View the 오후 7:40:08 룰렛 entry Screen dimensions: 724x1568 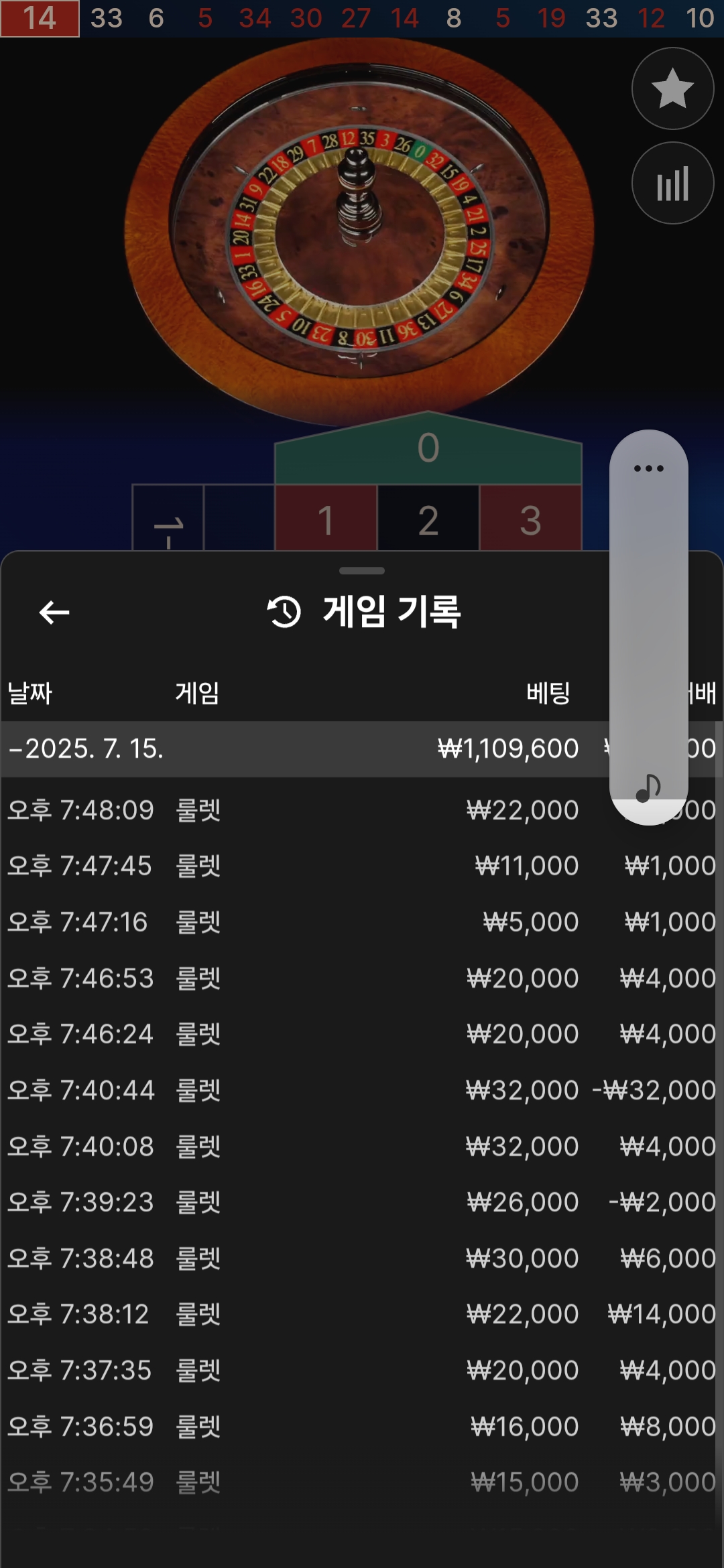tap(362, 1147)
